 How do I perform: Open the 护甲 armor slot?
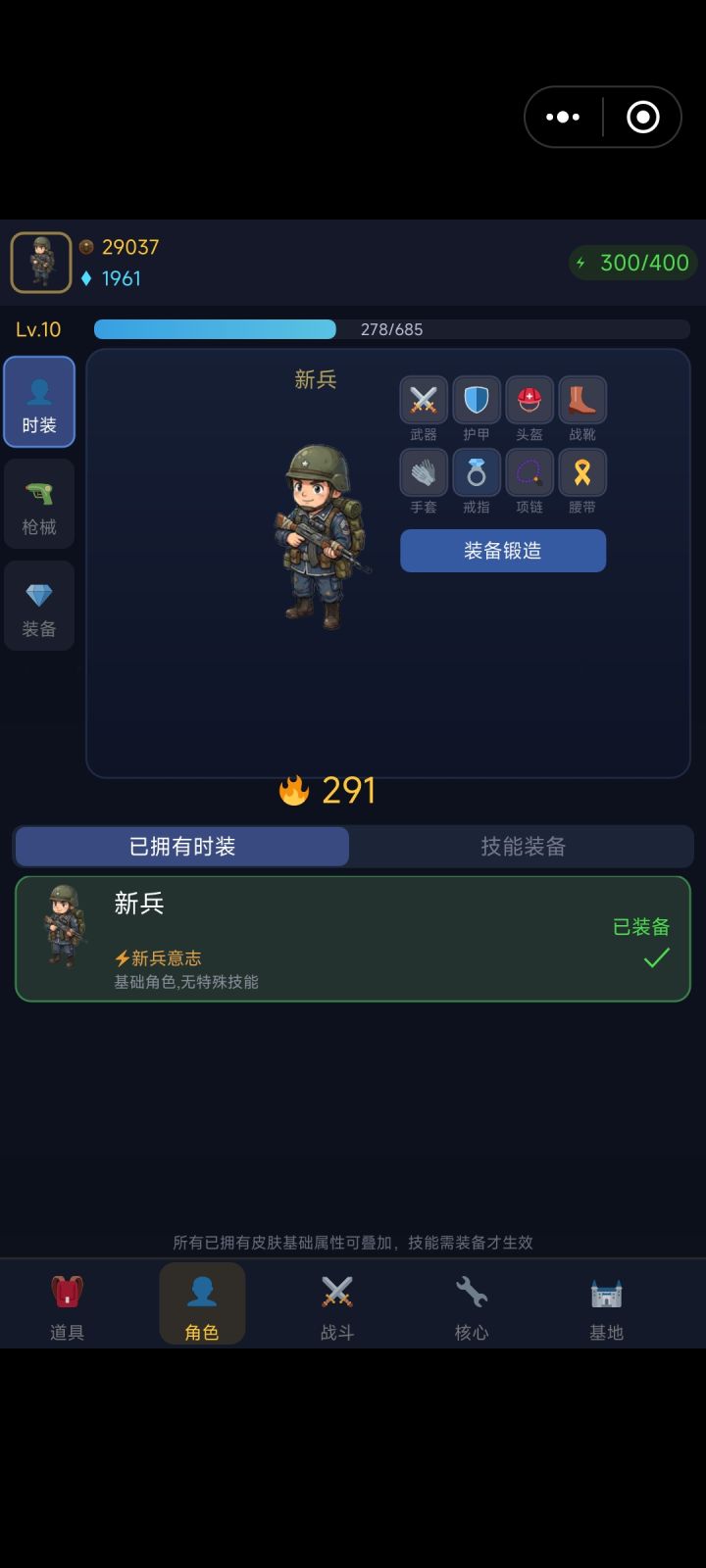(477, 400)
